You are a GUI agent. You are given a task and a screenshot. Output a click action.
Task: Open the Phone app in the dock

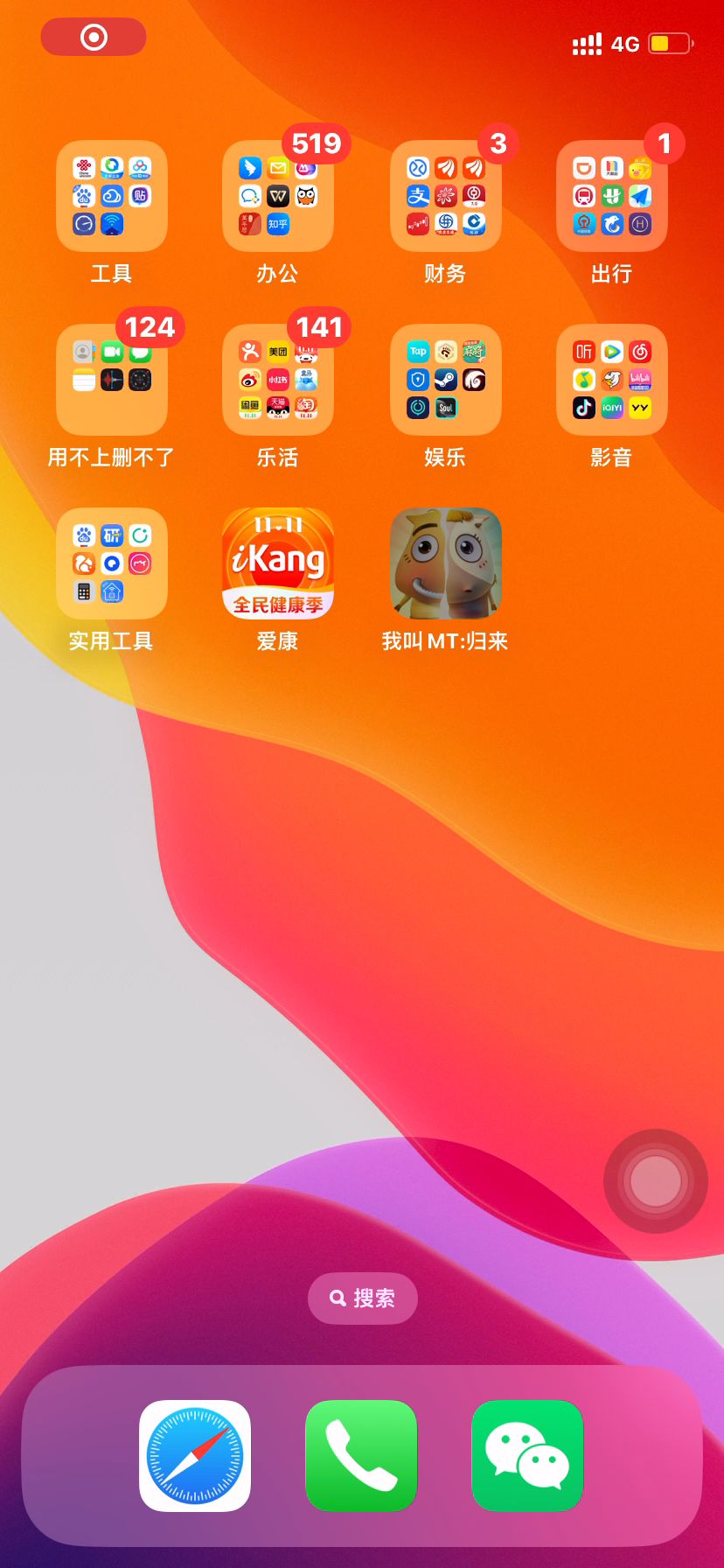[x=361, y=1456]
